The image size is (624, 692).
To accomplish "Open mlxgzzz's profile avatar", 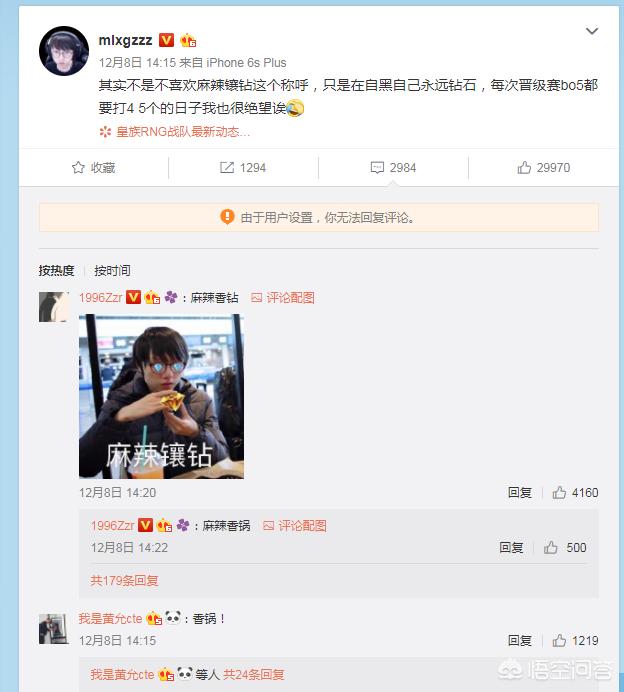I will 63,51.
